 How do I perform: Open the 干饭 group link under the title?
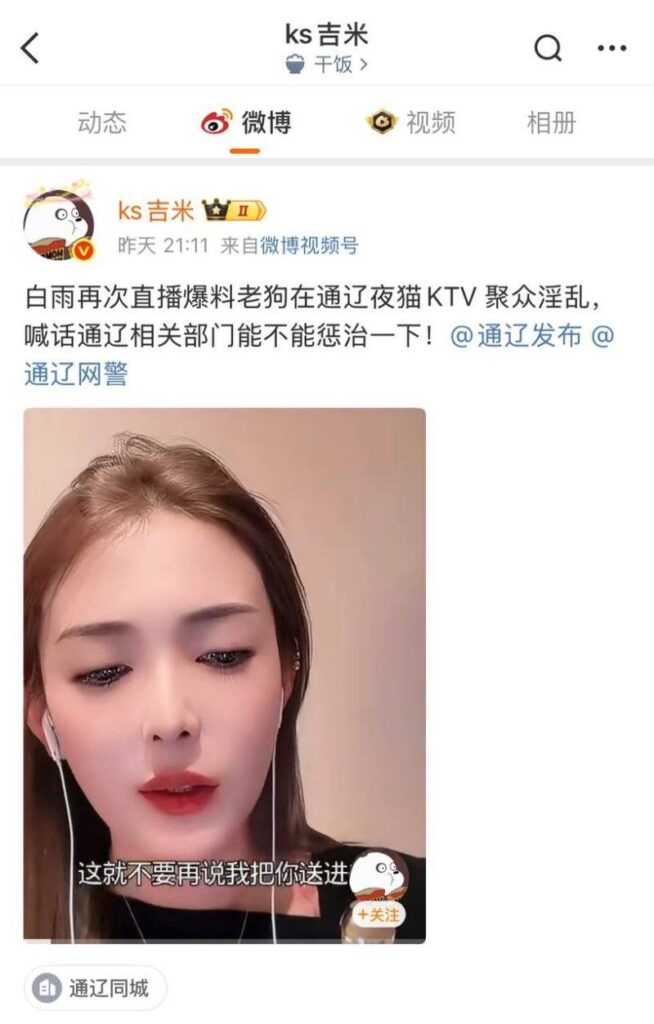pyautogui.click(x=327, y=65)
